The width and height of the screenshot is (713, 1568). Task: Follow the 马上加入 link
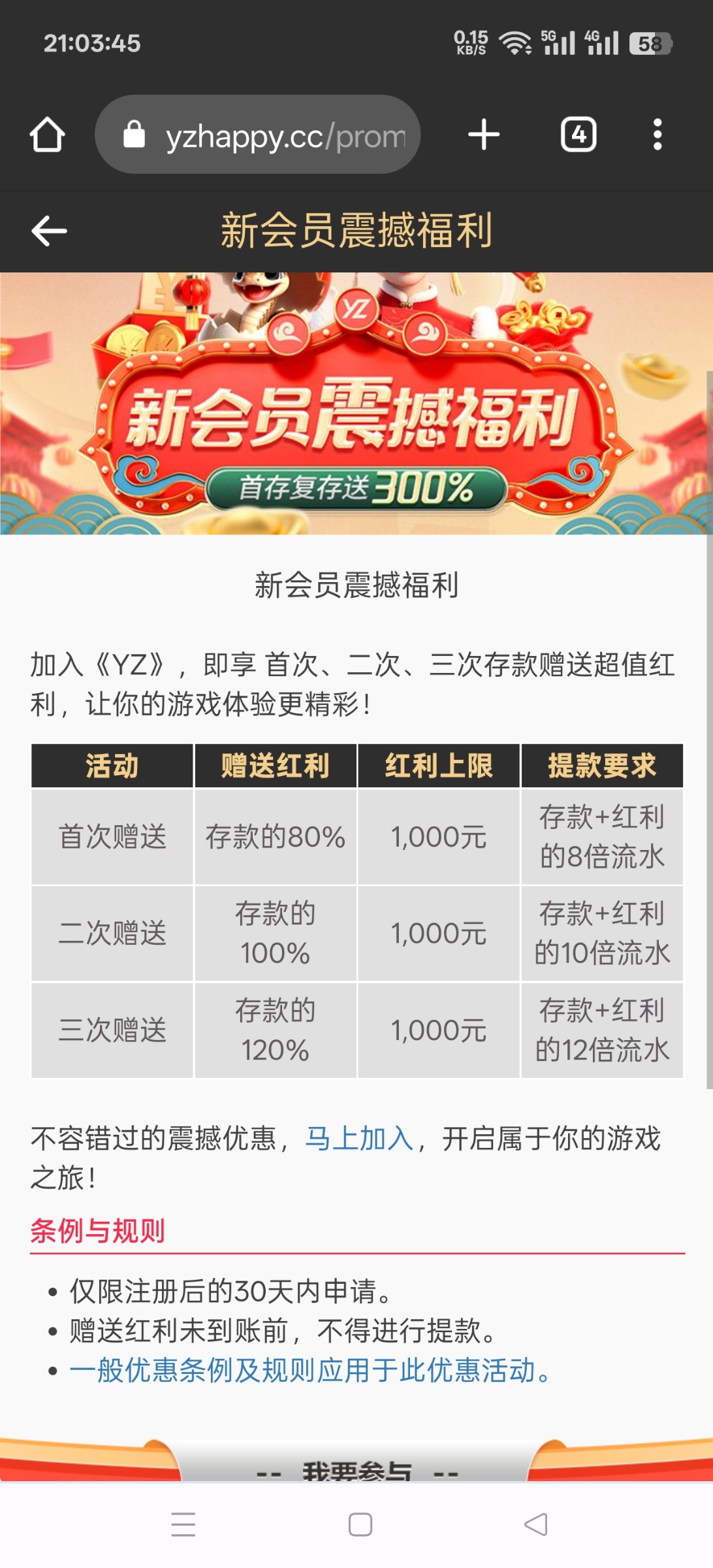point(359,1139)
